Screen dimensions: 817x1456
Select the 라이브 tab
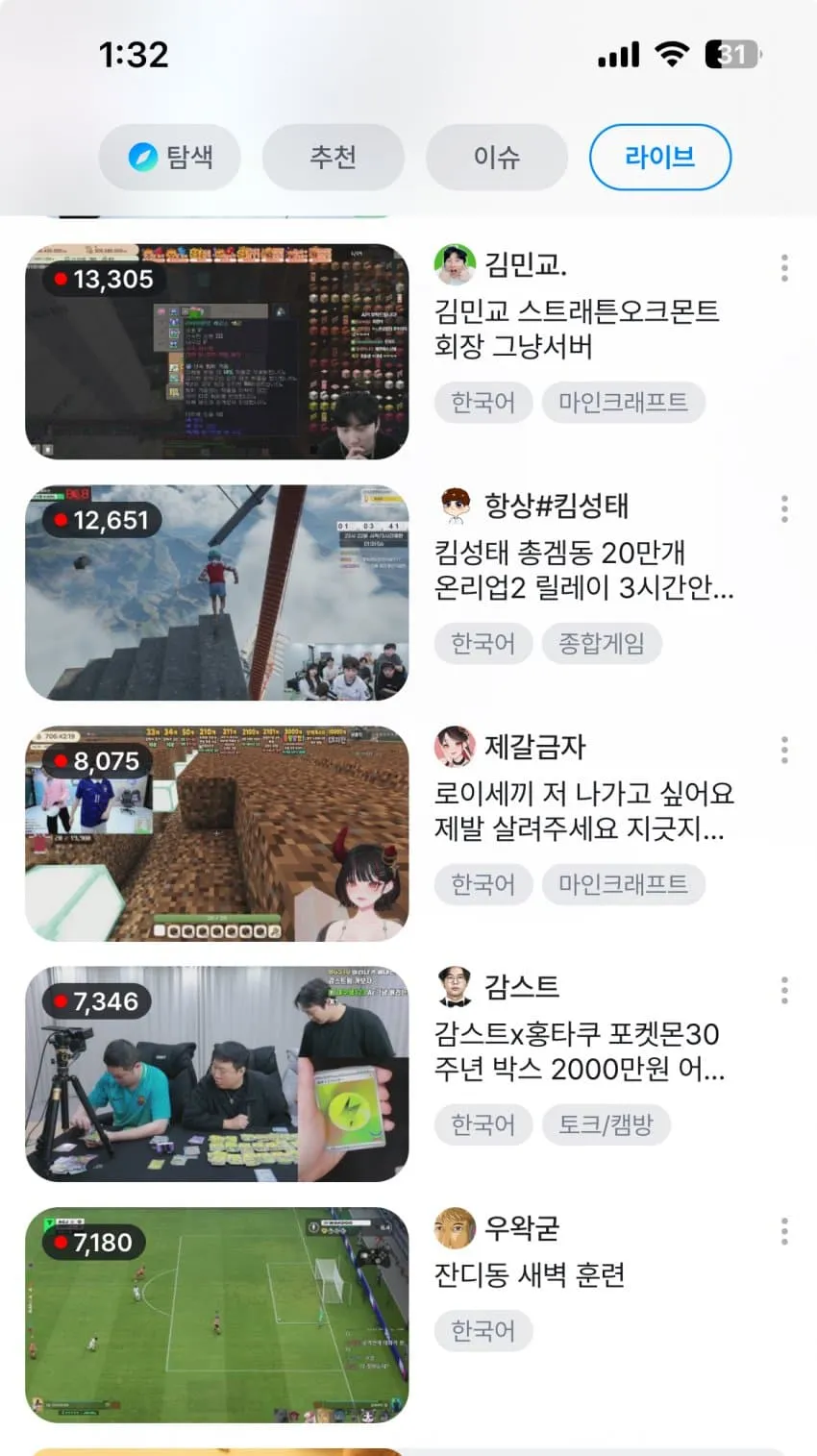click(659, 157)
